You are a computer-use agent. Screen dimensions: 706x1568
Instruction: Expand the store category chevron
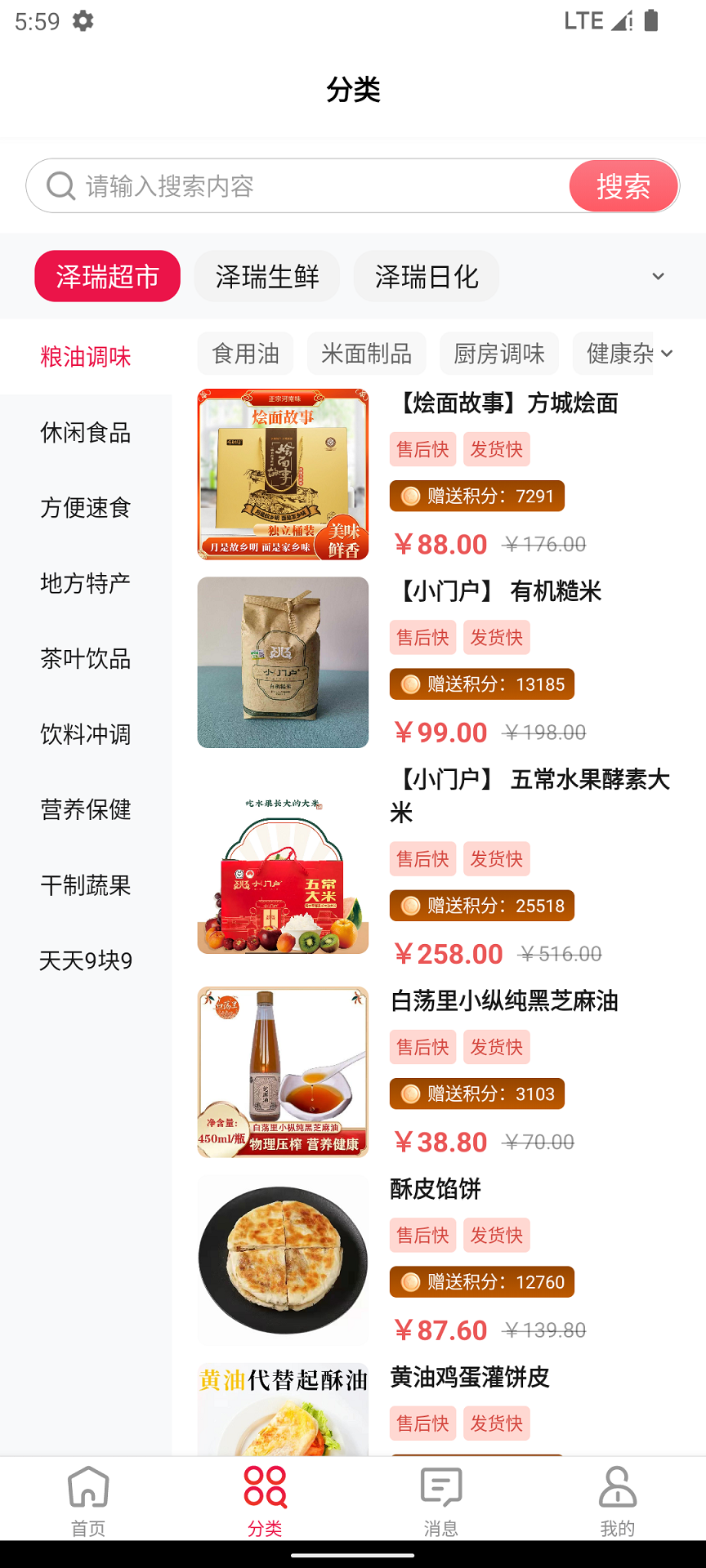[657, 276]
